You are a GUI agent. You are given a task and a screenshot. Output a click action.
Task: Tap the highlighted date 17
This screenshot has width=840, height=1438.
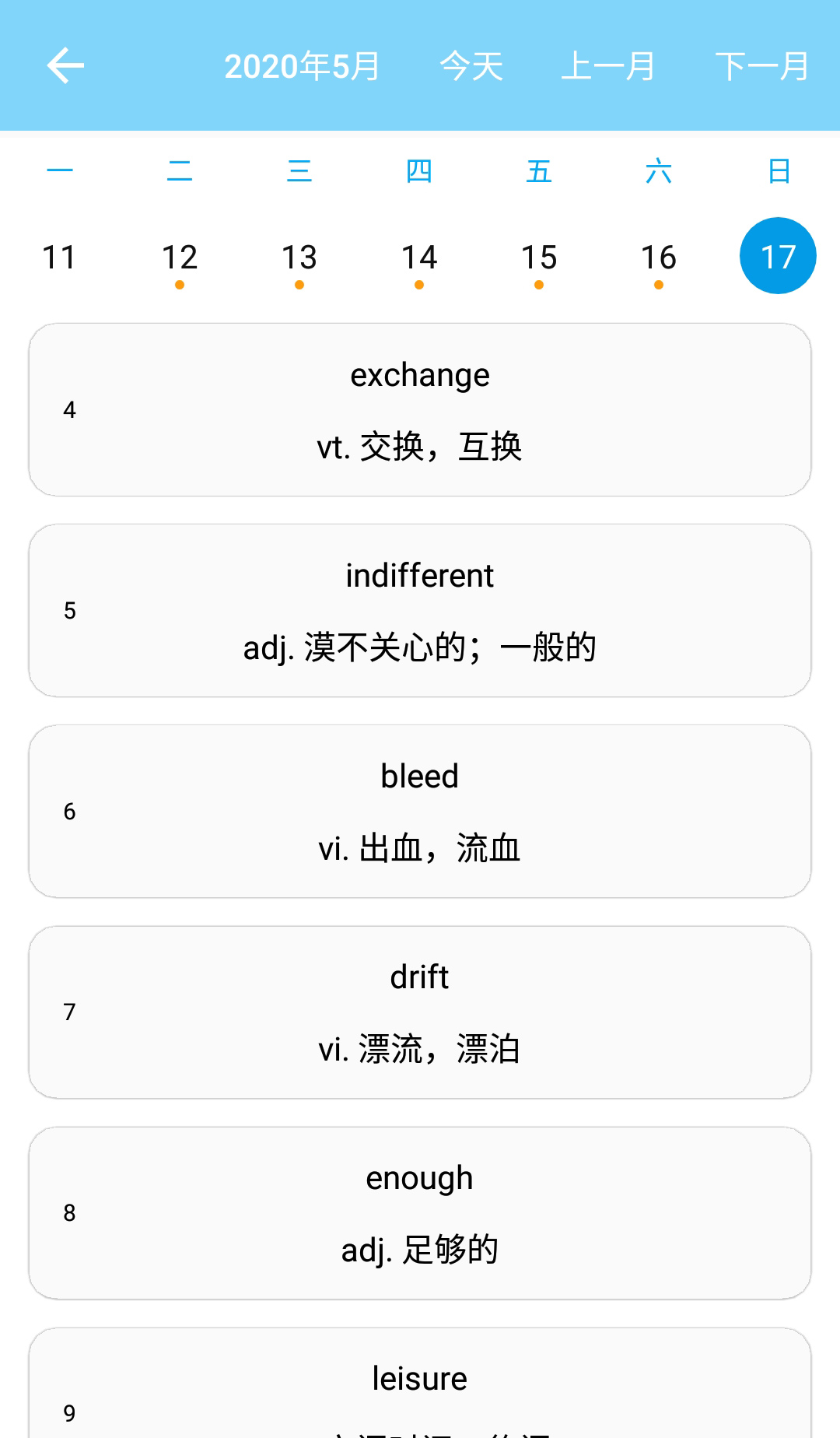click(x=779, y=257)
